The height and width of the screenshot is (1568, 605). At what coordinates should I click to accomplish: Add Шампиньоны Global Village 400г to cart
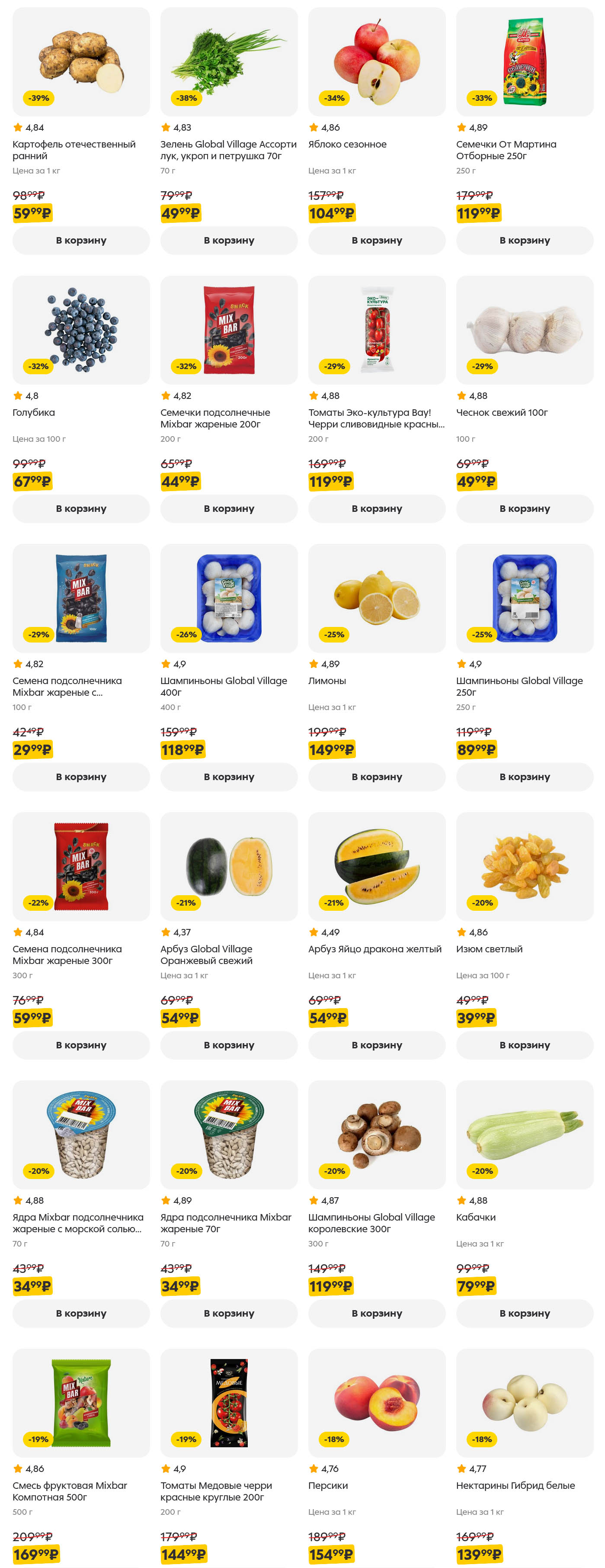[229, 777]
